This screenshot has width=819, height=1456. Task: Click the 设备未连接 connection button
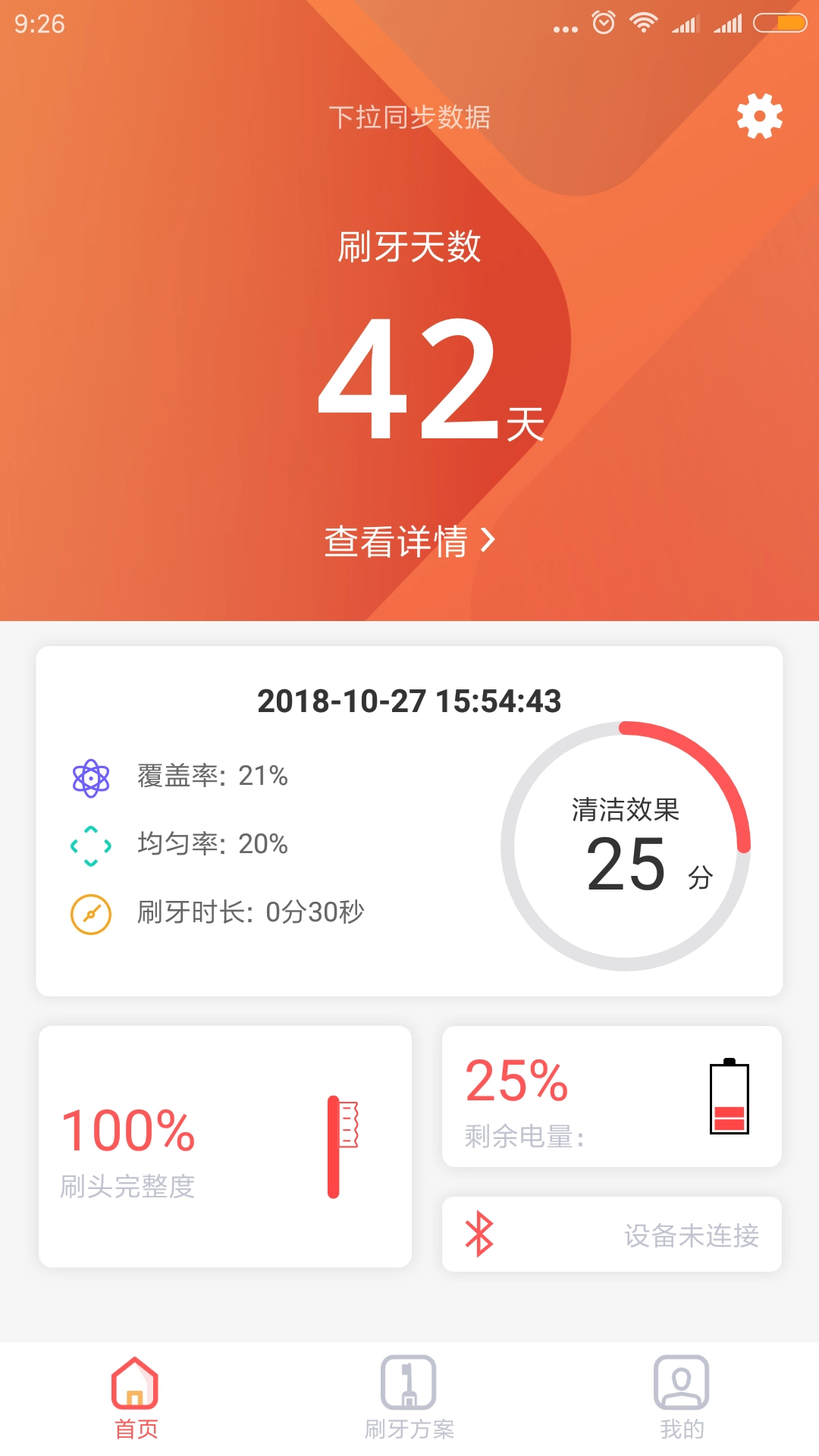tap(612, 1232)
